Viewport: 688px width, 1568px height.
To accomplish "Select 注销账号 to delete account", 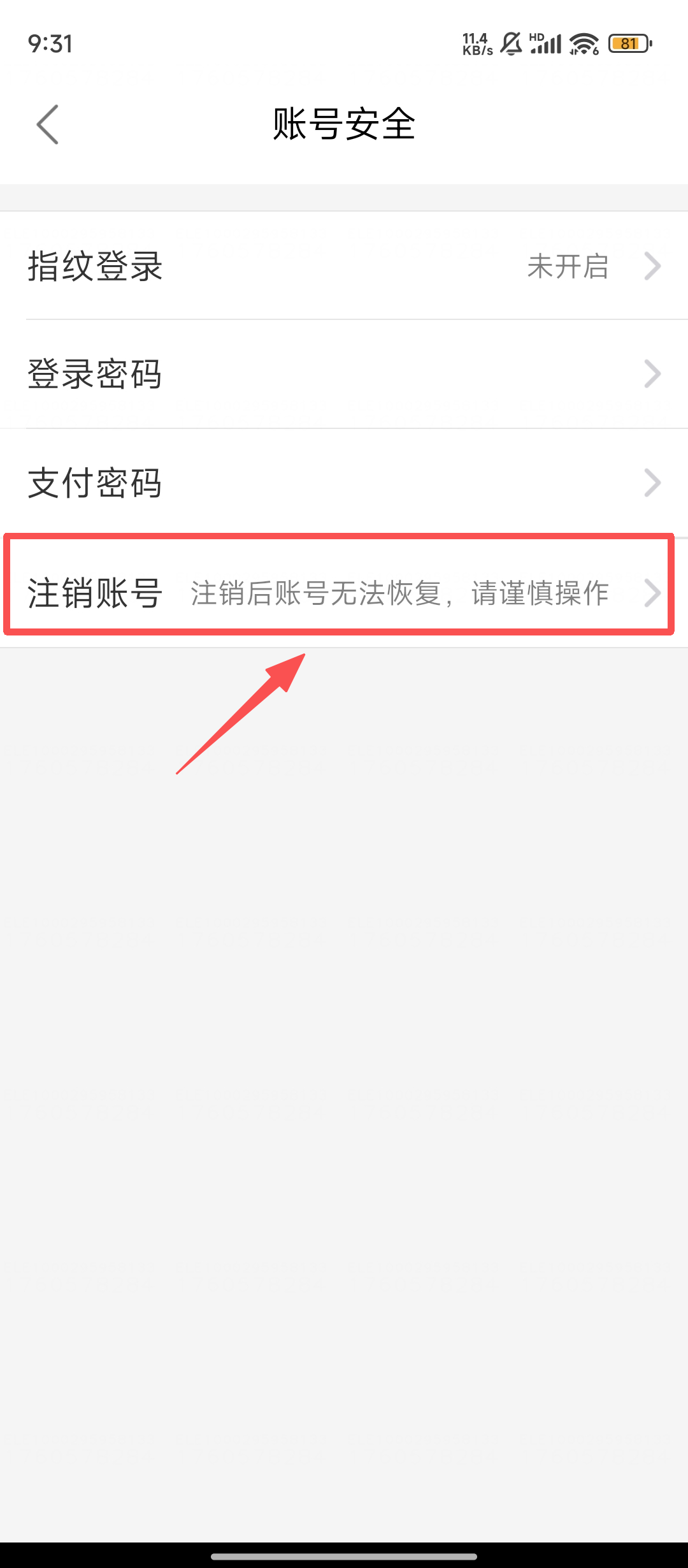I will click(x=344, y=592).
